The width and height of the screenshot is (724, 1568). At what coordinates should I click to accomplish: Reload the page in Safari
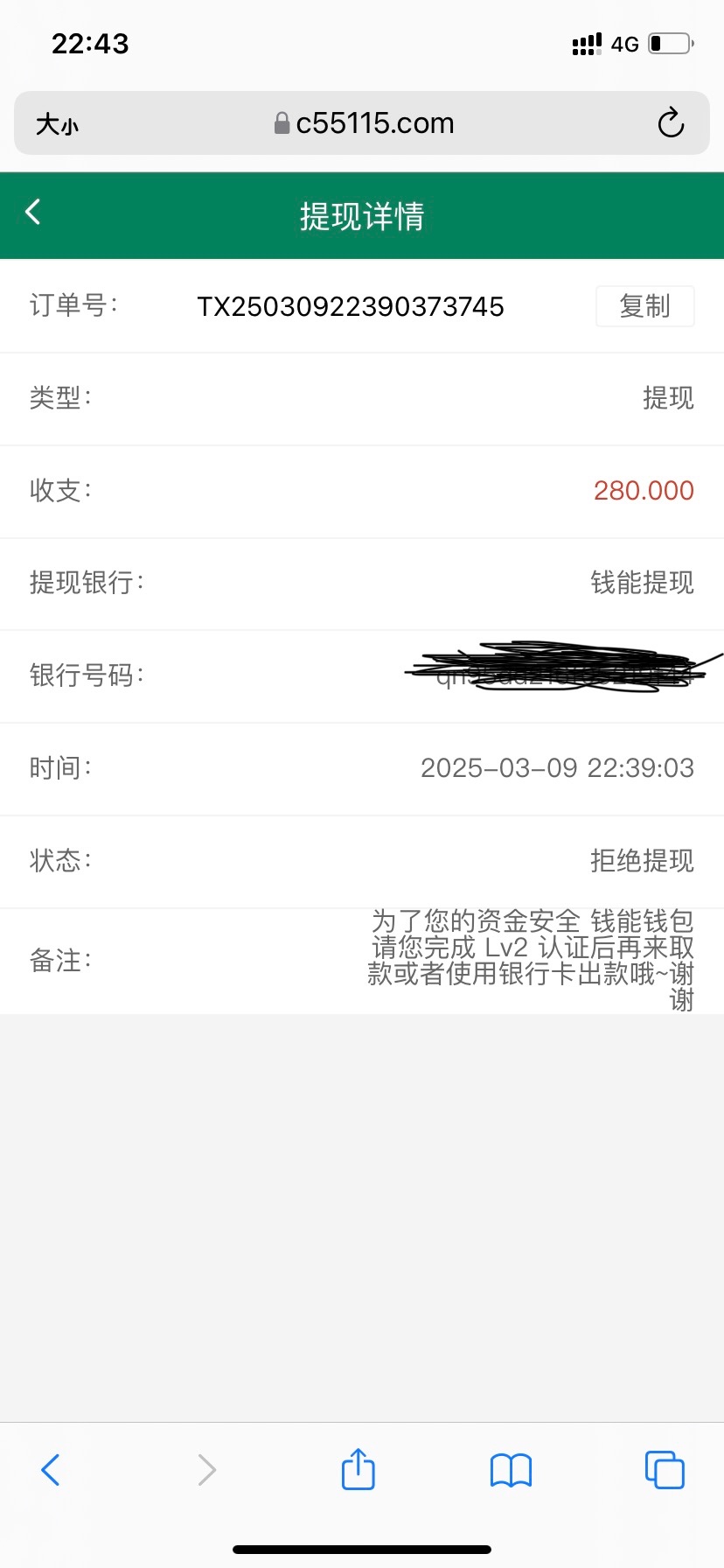point(671,123)
